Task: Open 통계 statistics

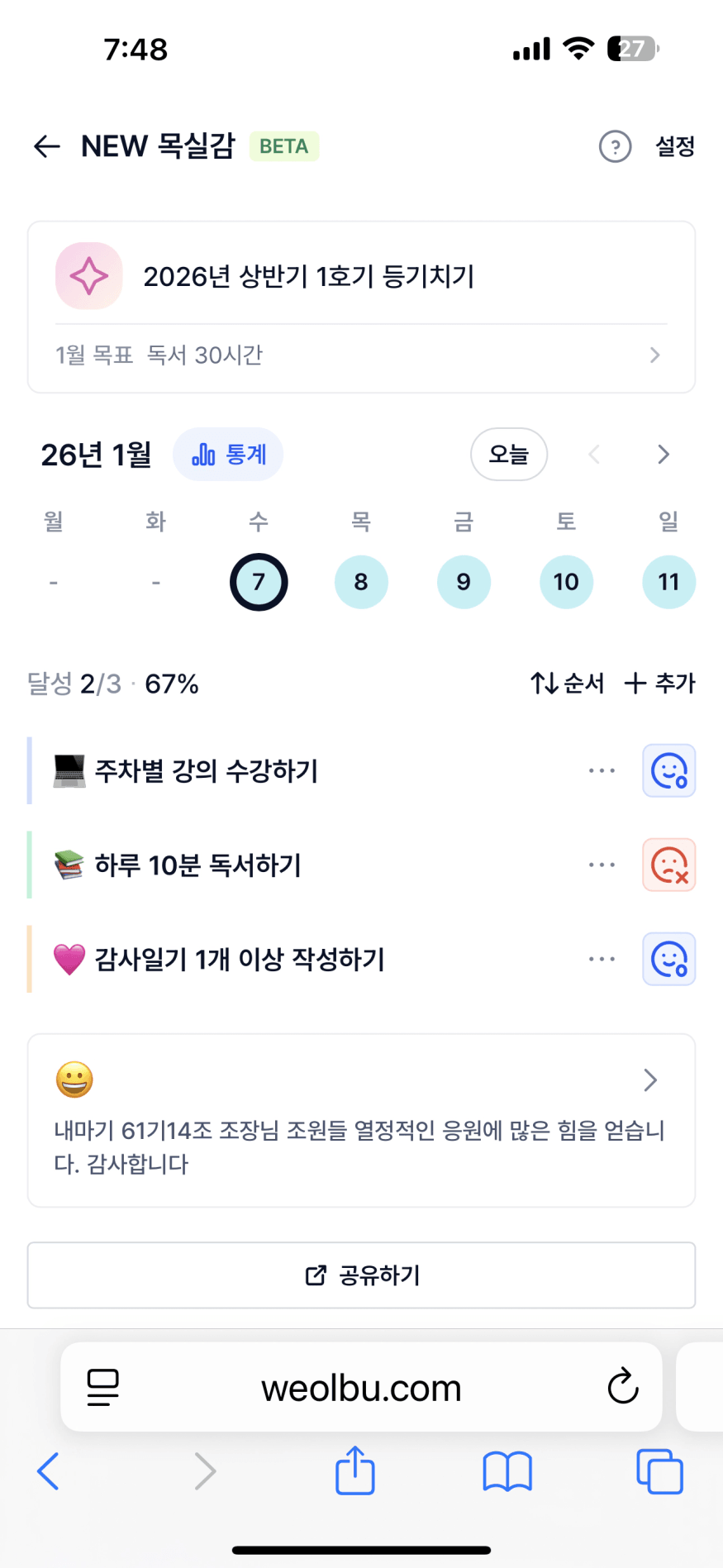Action: 228,455
